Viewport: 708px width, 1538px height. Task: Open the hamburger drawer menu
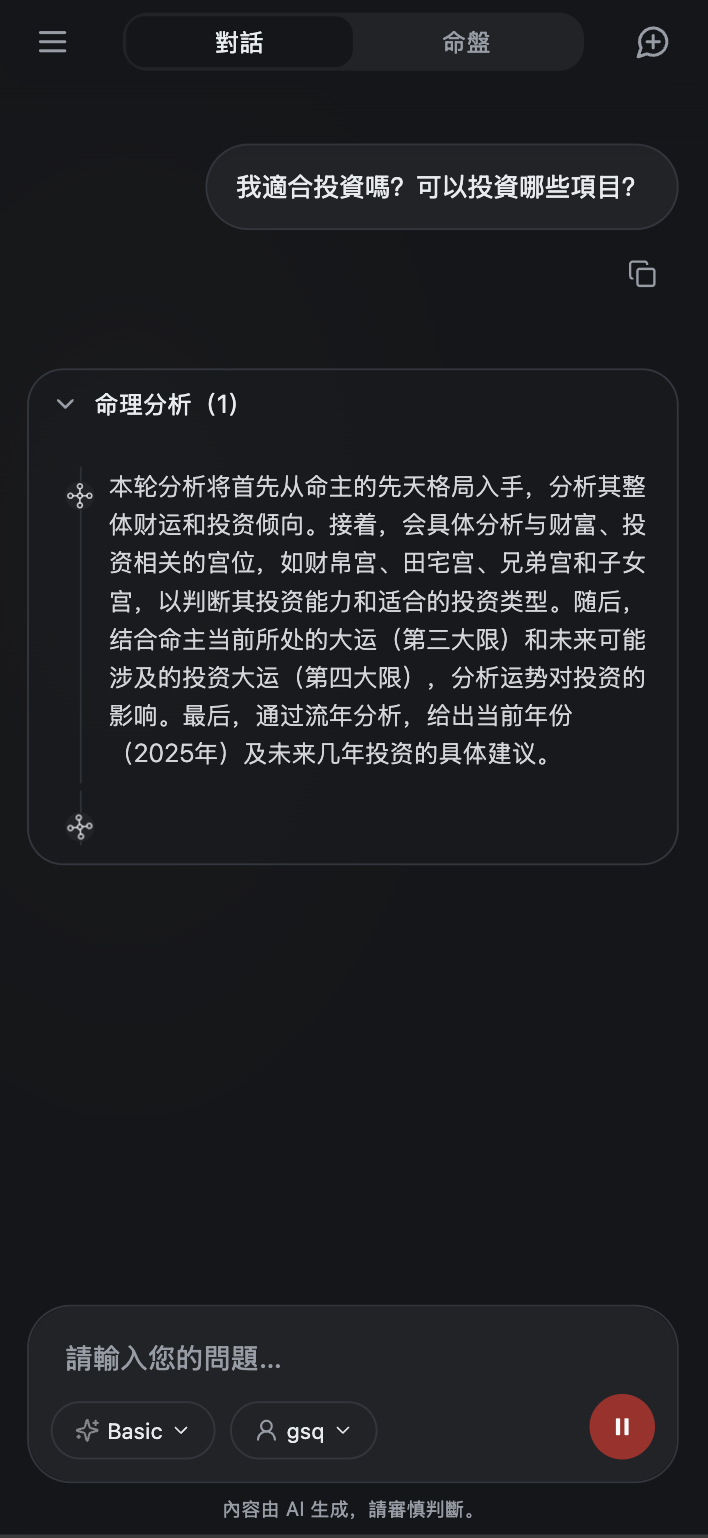(52, 42)
